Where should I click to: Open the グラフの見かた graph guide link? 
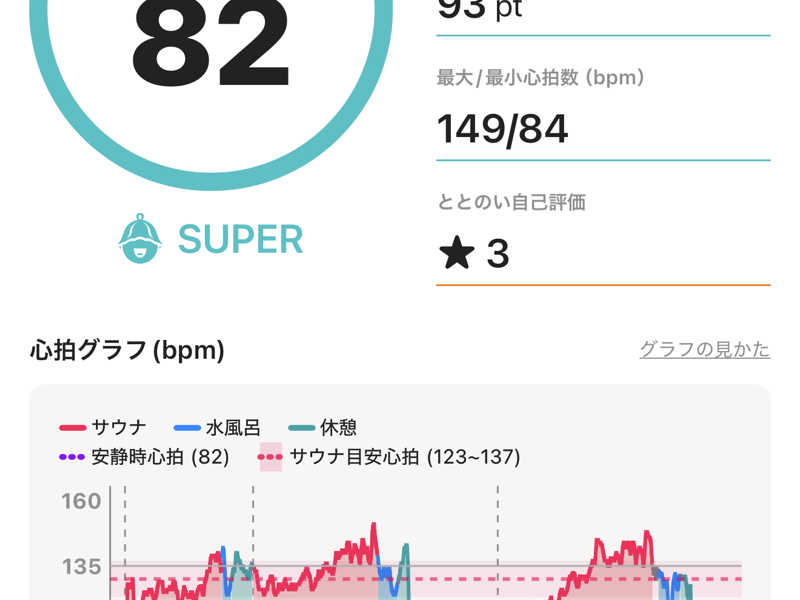pos(704,349)
